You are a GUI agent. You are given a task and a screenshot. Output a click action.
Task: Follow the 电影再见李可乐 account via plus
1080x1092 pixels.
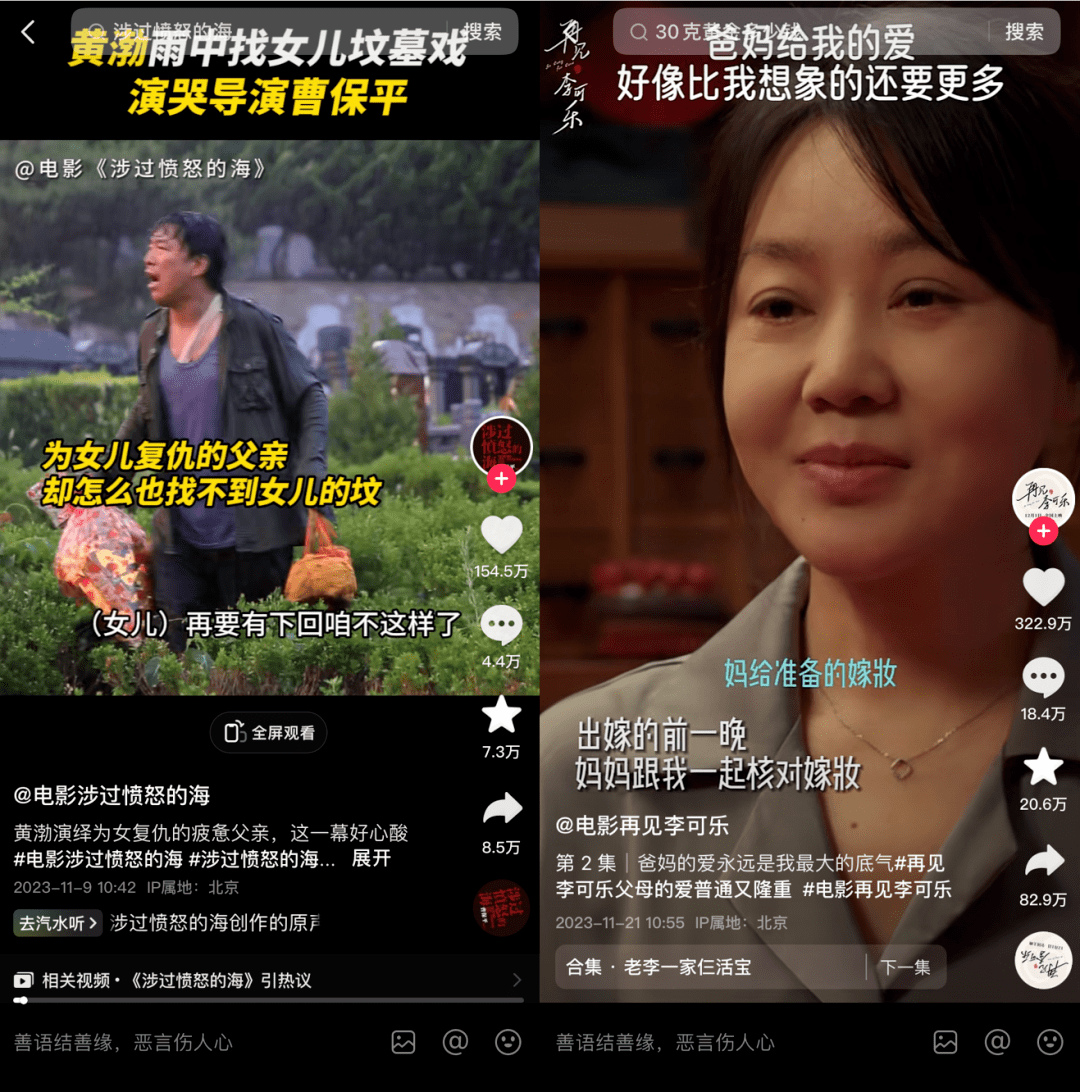[x=1043, y=532]
